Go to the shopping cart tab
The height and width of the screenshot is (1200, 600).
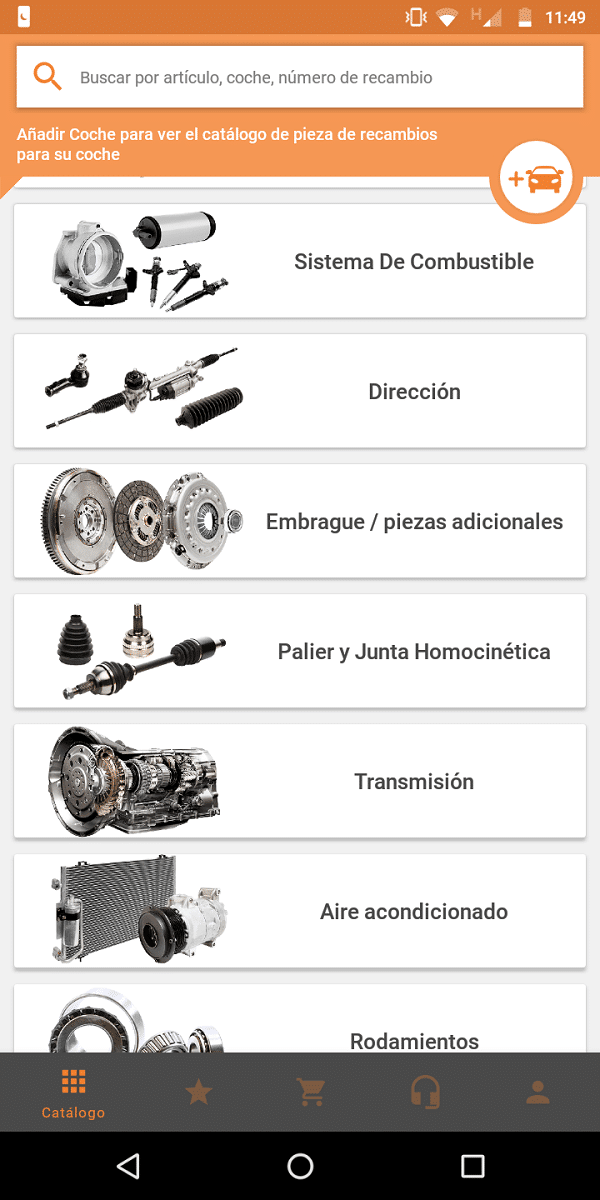pyautogui.click(x=312, y=1092)
